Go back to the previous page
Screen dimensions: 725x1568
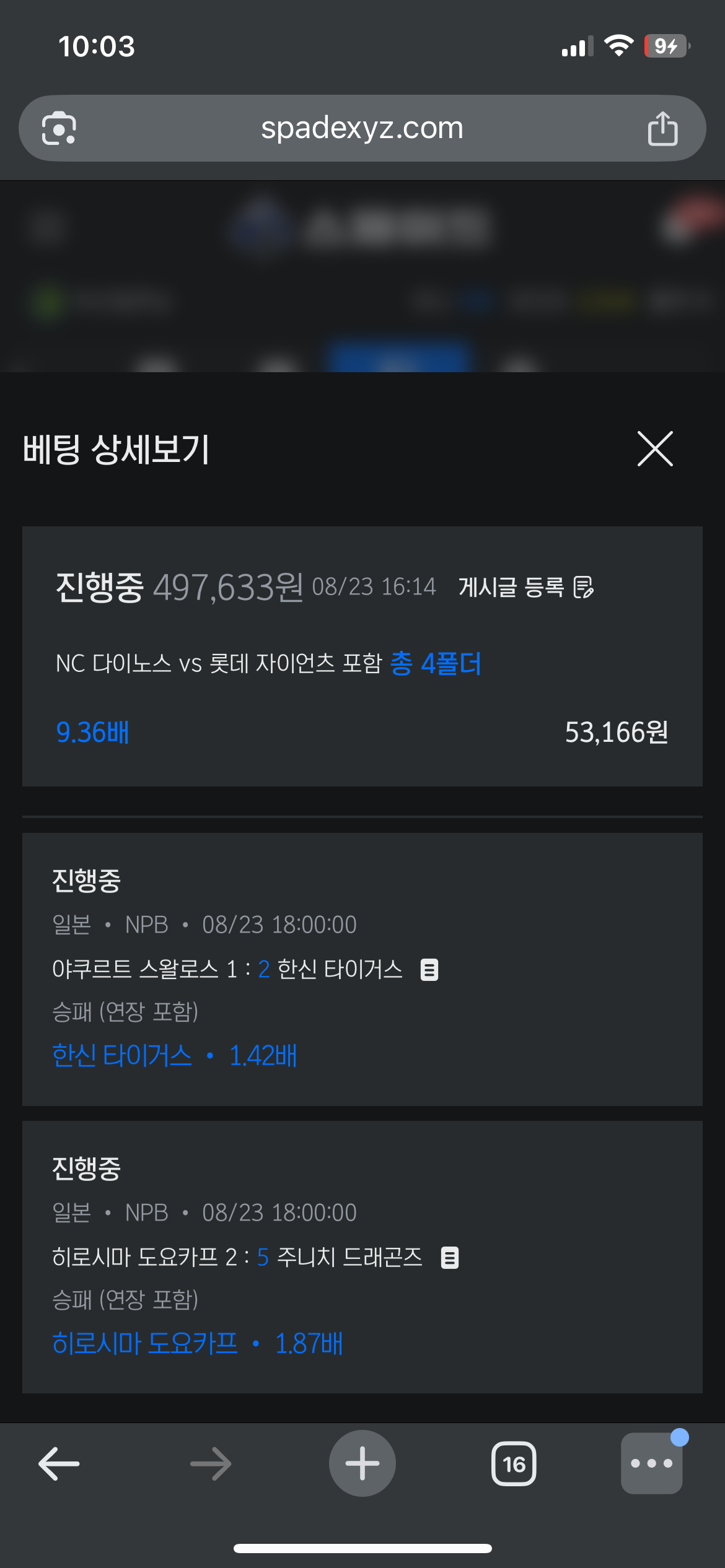(59, 1463)
